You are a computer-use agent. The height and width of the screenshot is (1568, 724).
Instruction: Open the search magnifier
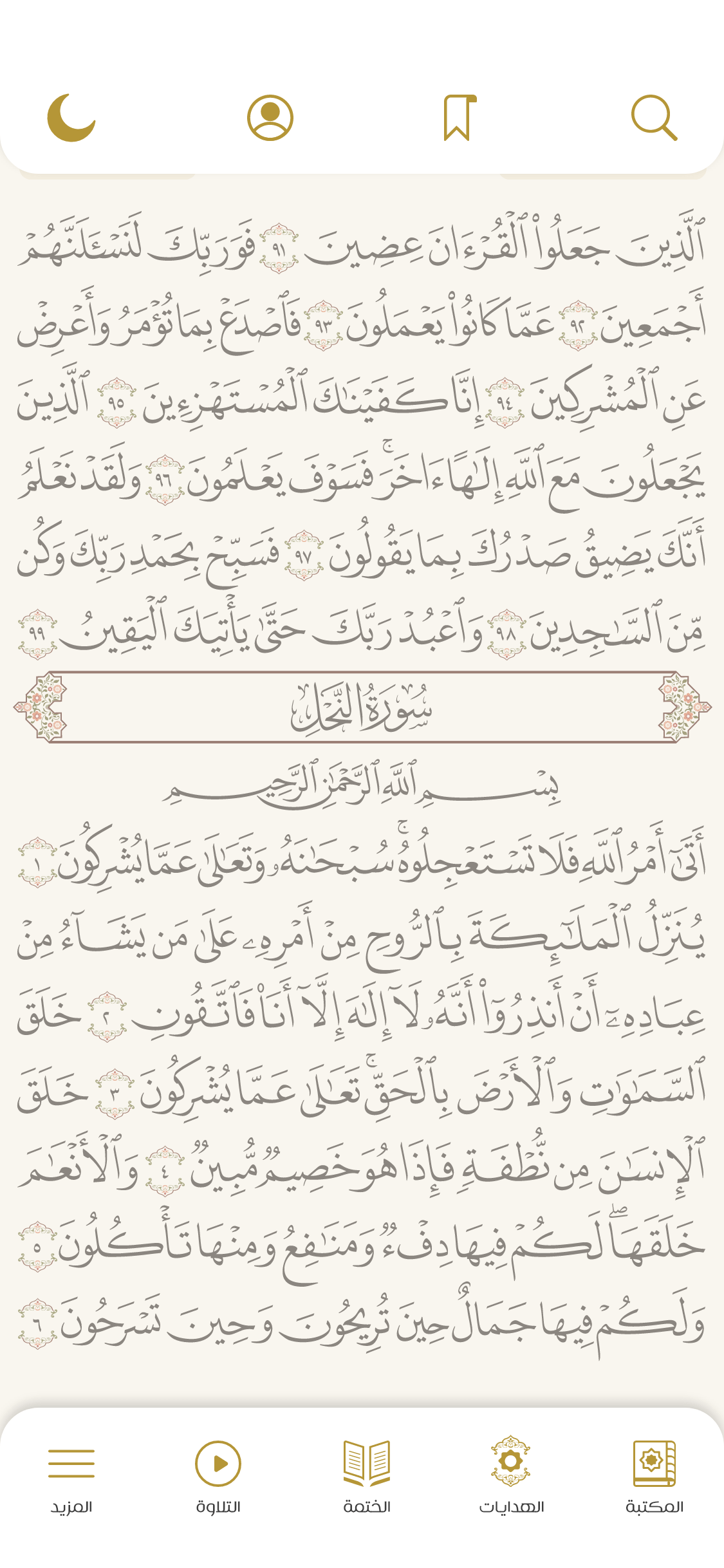coord(654,118)
